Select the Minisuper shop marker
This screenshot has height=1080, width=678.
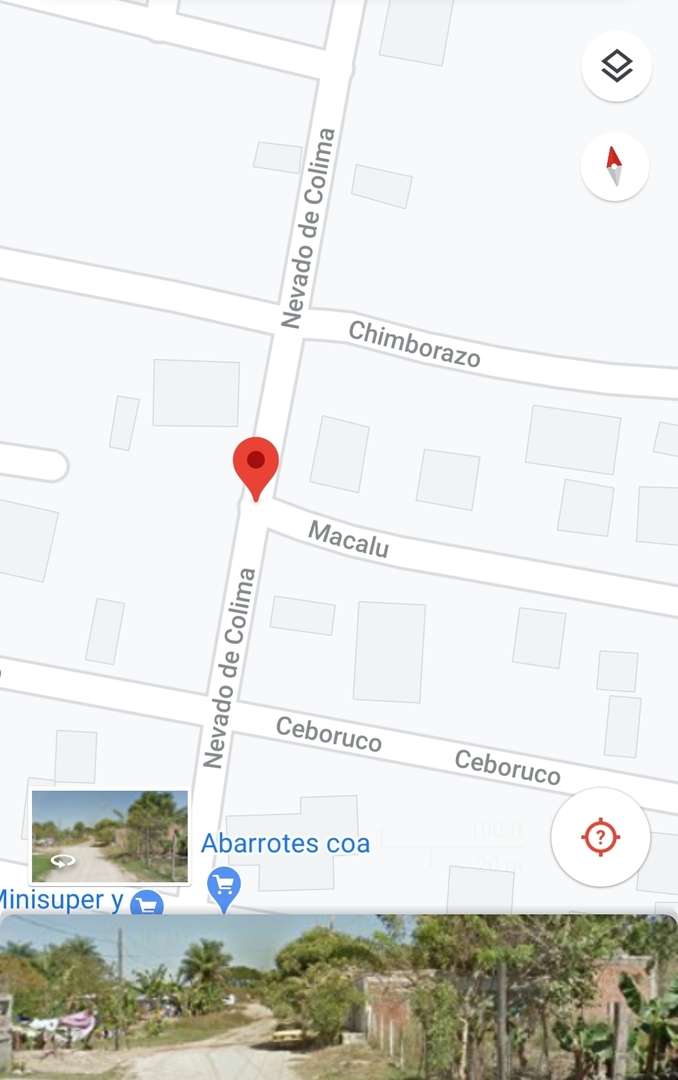click(147, 904)
